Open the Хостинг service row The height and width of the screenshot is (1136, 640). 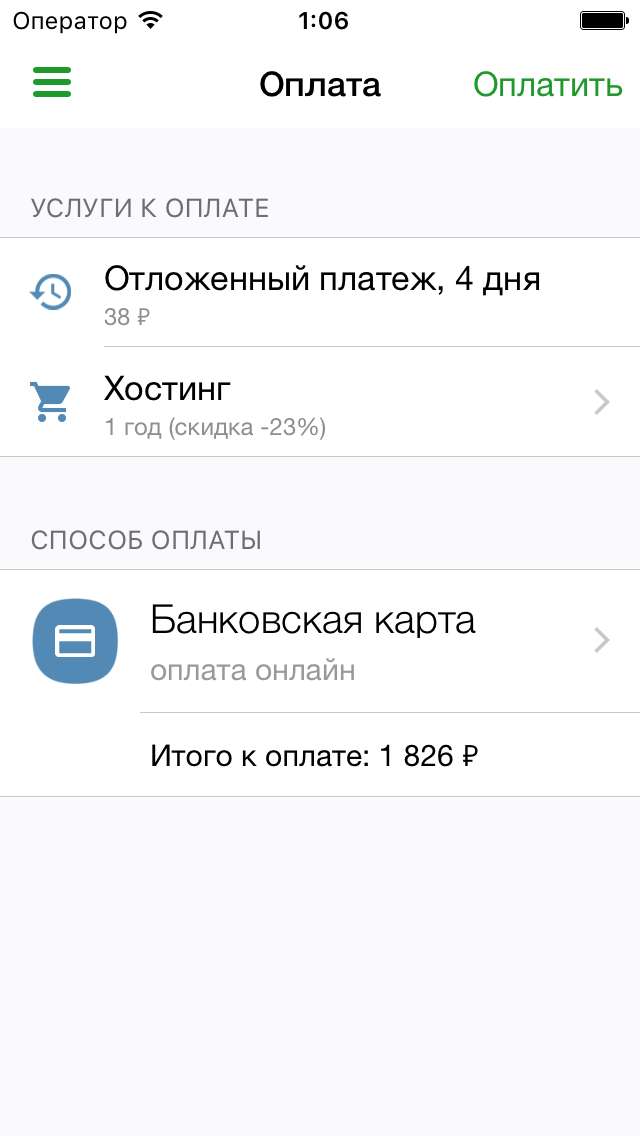[320, 402]
